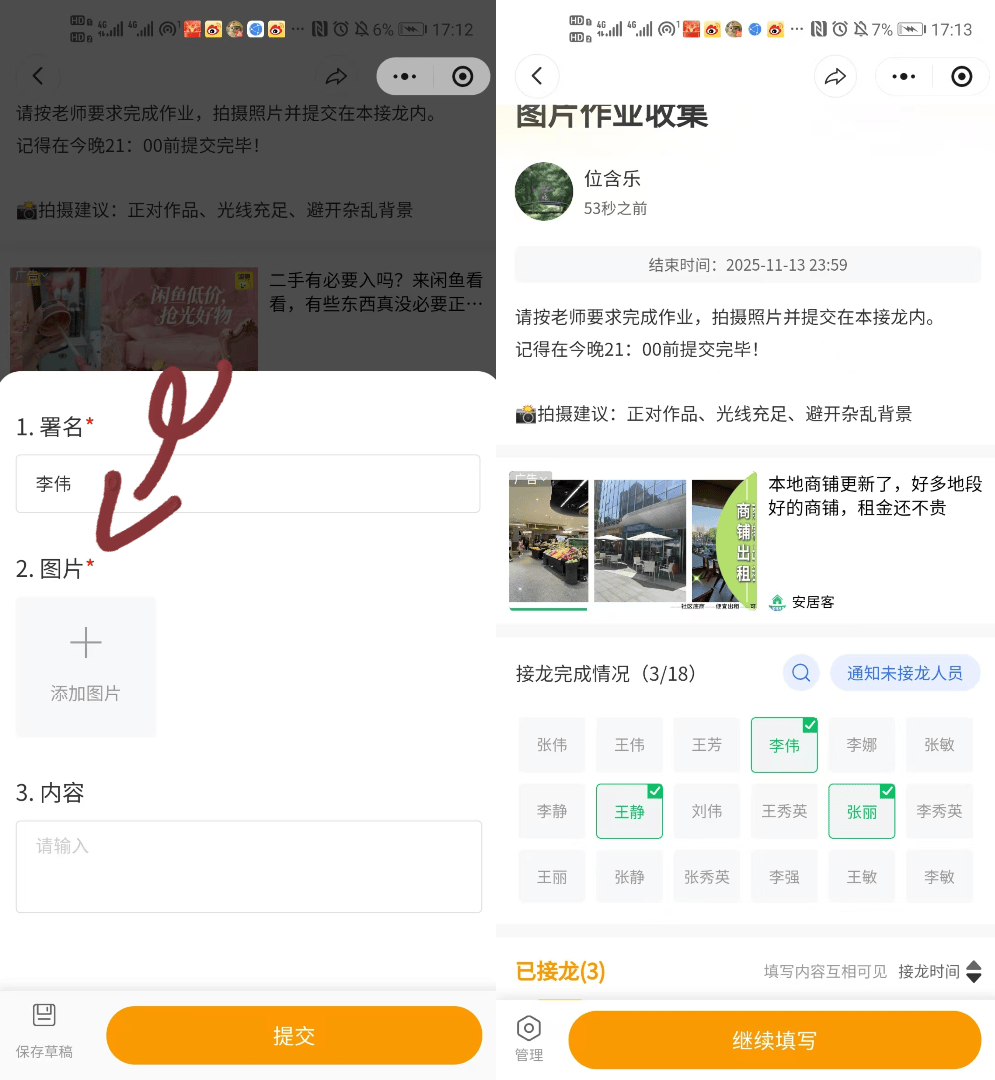Viewport: 995px width, 1080px height.
Task: Save the form as draft (保存草稿)
Action: (x=44, y=1031)
